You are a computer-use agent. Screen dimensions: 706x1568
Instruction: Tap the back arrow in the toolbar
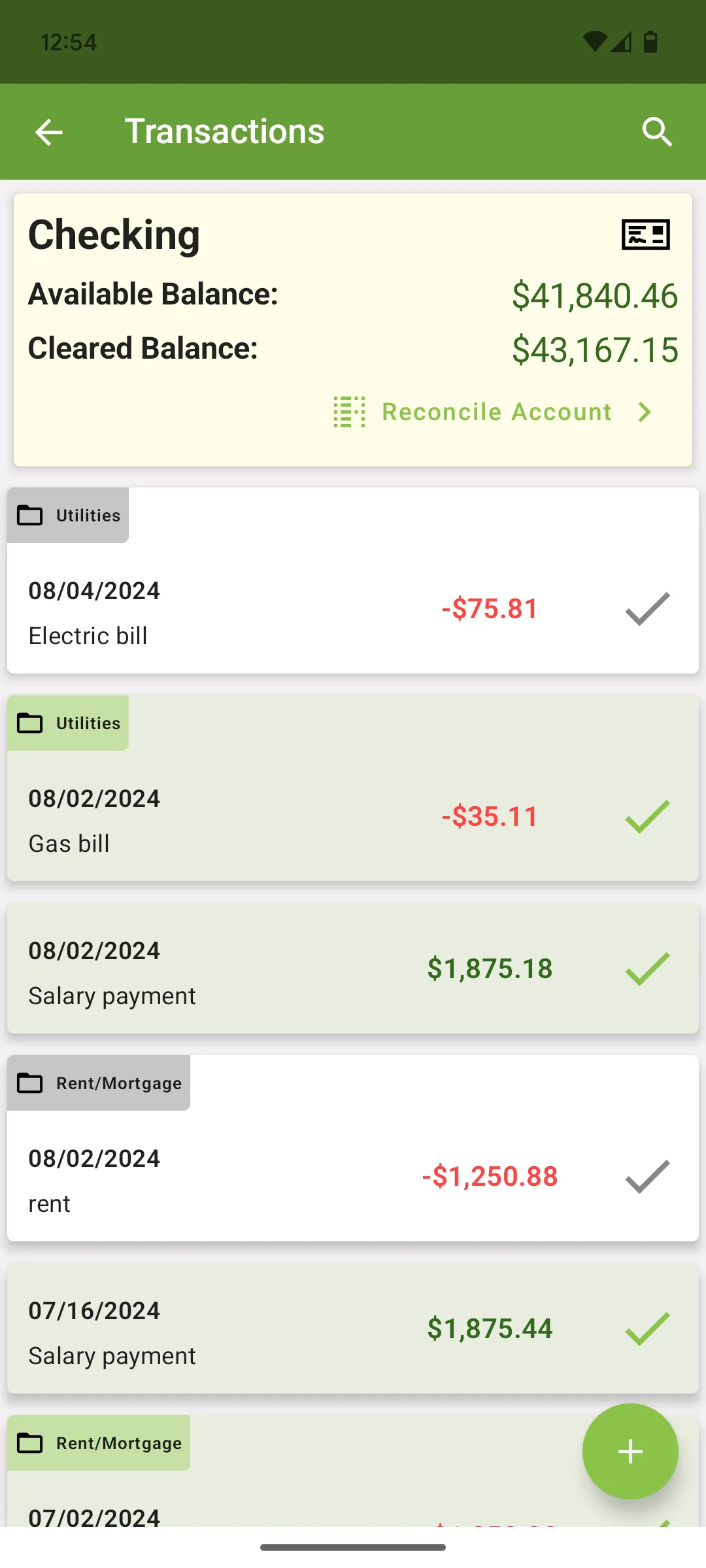click(48, 131)
